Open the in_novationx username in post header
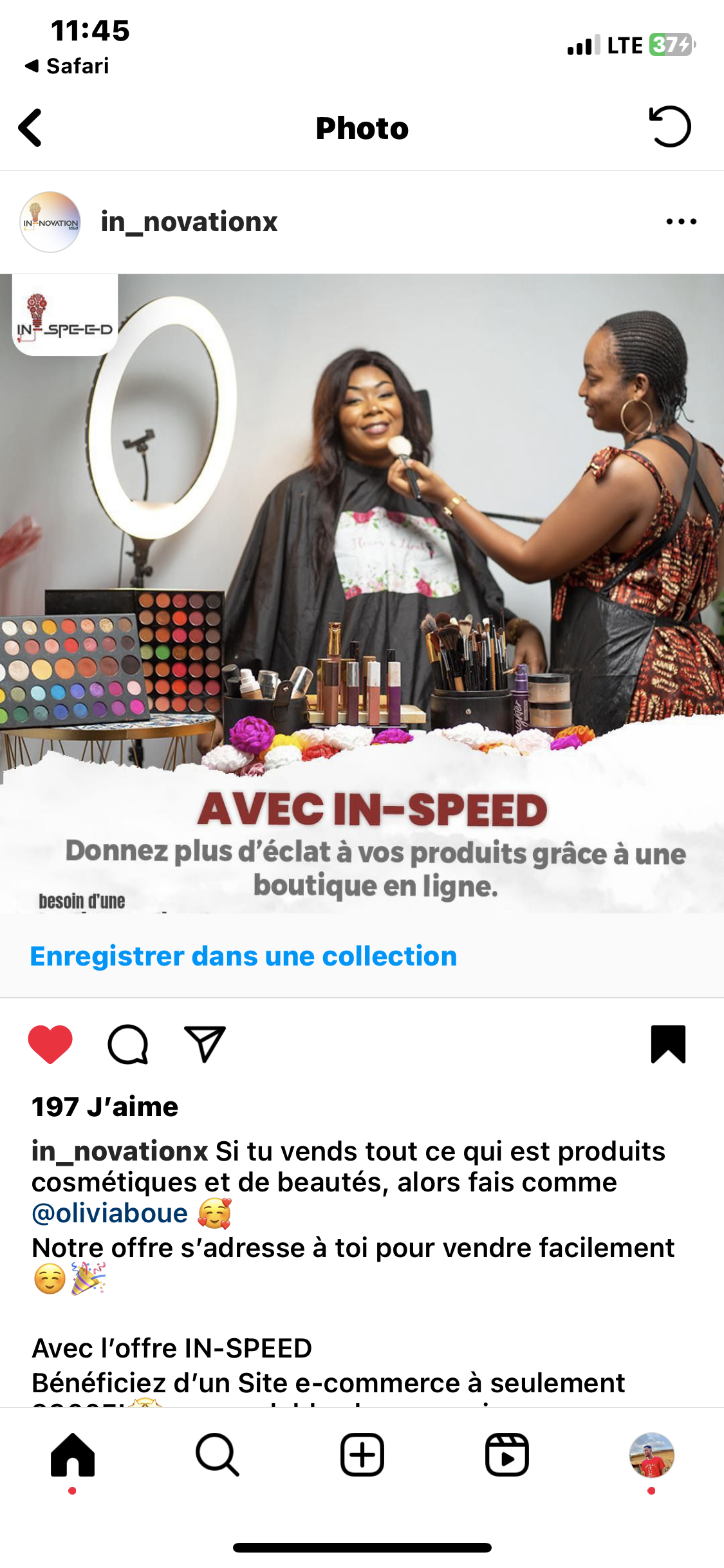Image resolution: width=724 pixels, height=1568 pixels. tap(189, 222)
